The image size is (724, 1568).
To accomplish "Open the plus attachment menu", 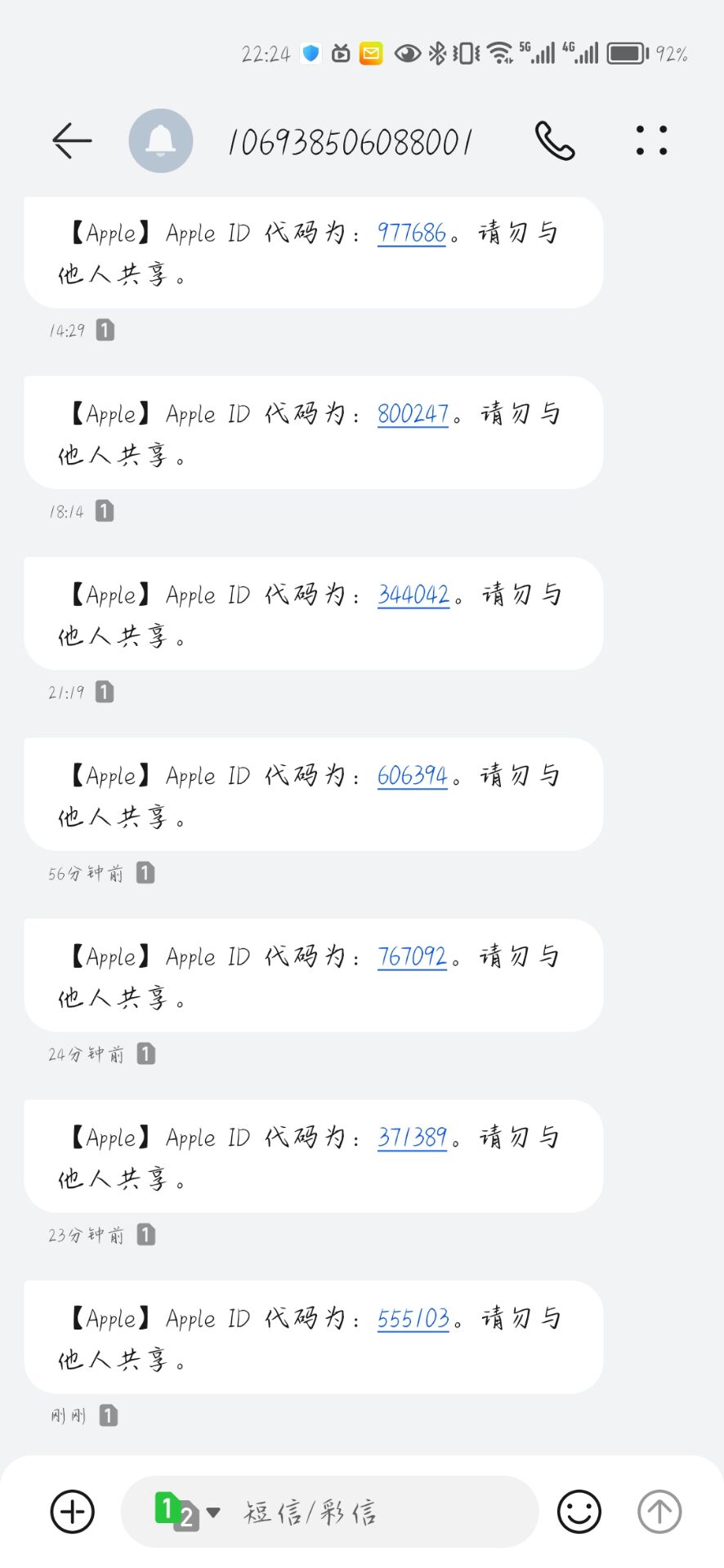I will click(73, 1512).
